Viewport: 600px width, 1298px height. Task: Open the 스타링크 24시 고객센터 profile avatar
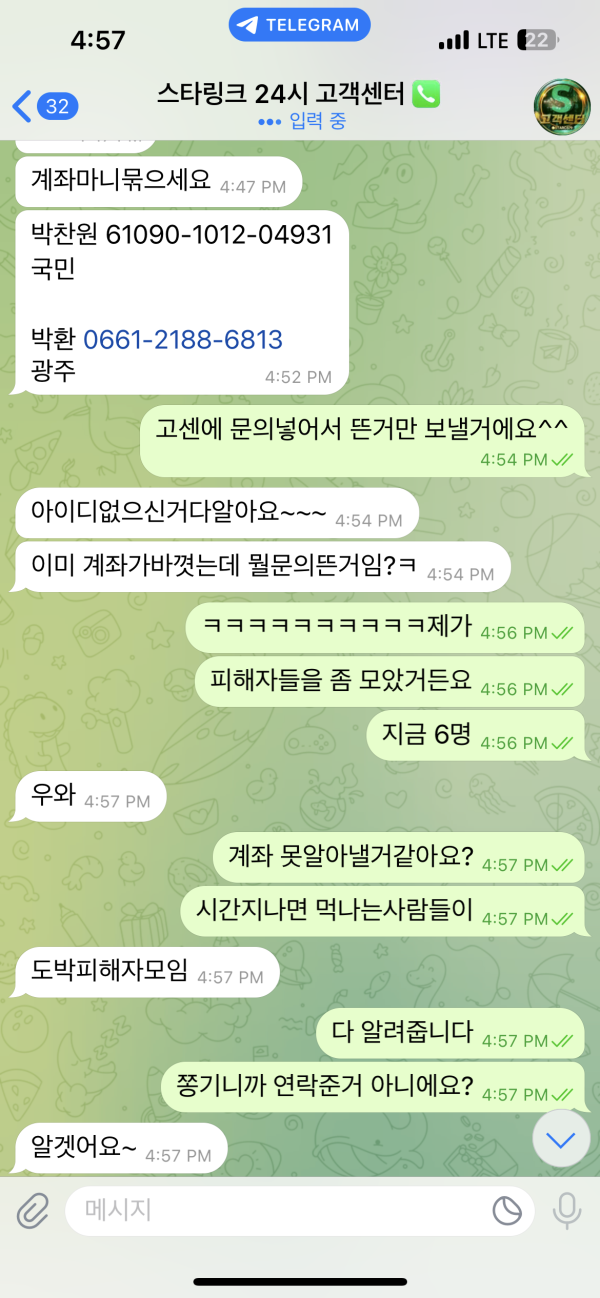click(x=561, y=106)
